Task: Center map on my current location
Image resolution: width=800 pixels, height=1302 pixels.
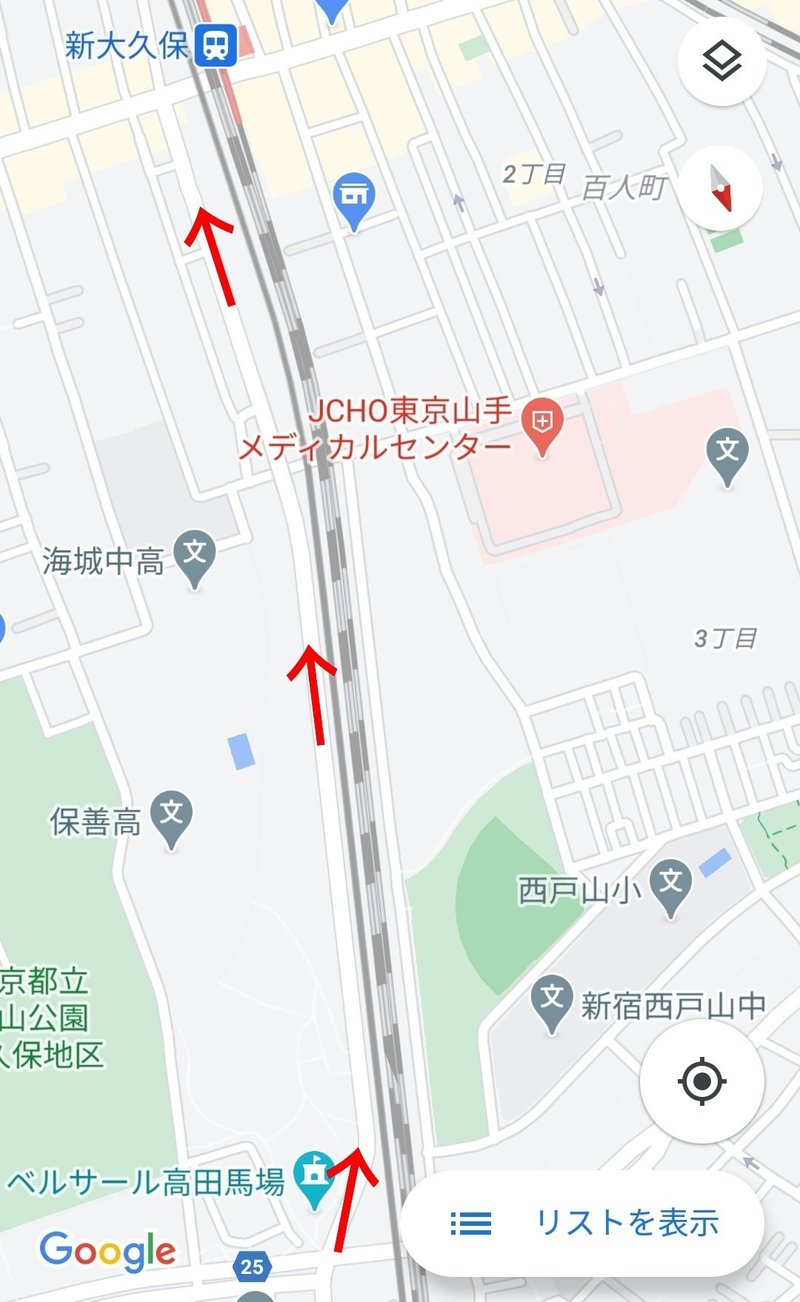Action: 702,1081
